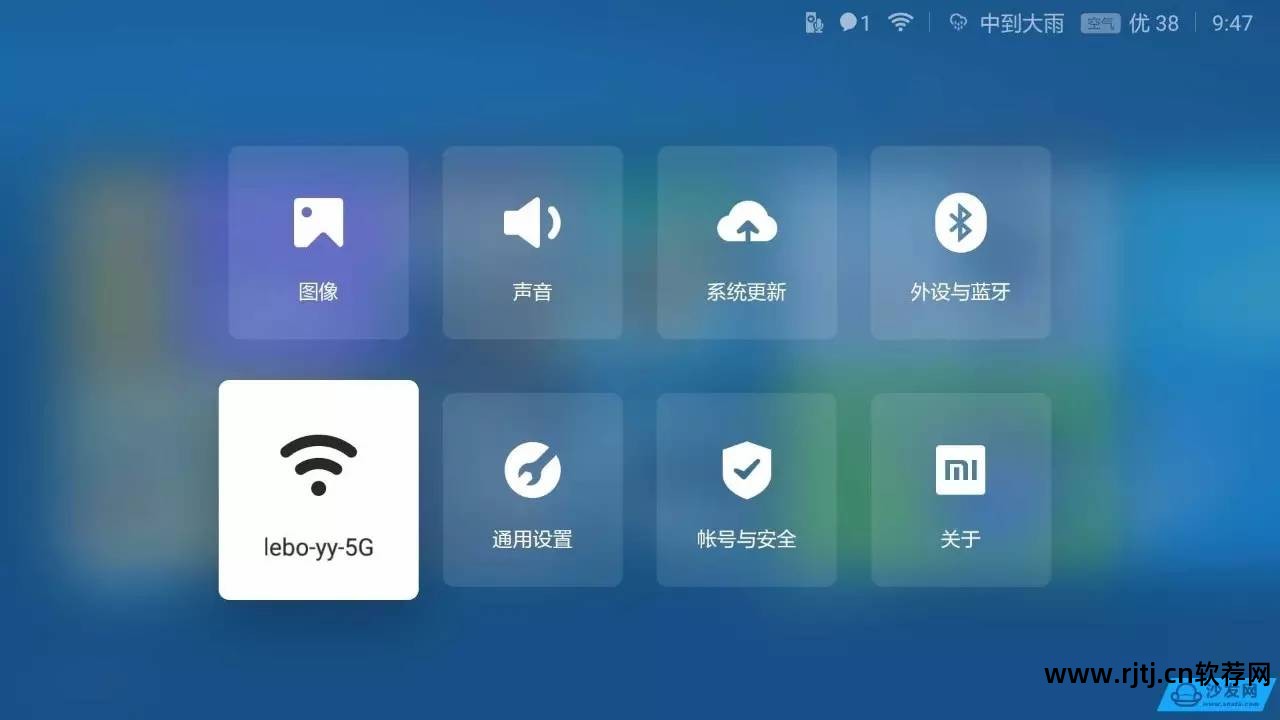Open 外设与蓝牙 Bluetooth settings
1280x720 pixels.
coord(960,243)
